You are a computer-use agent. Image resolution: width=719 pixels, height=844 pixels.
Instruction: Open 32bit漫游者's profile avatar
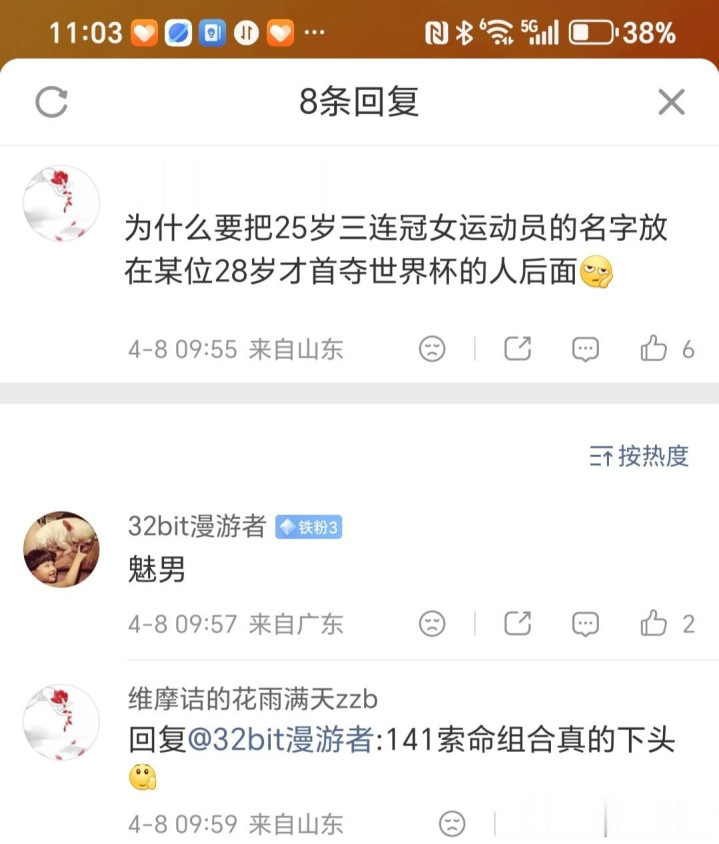coord(61,549)
